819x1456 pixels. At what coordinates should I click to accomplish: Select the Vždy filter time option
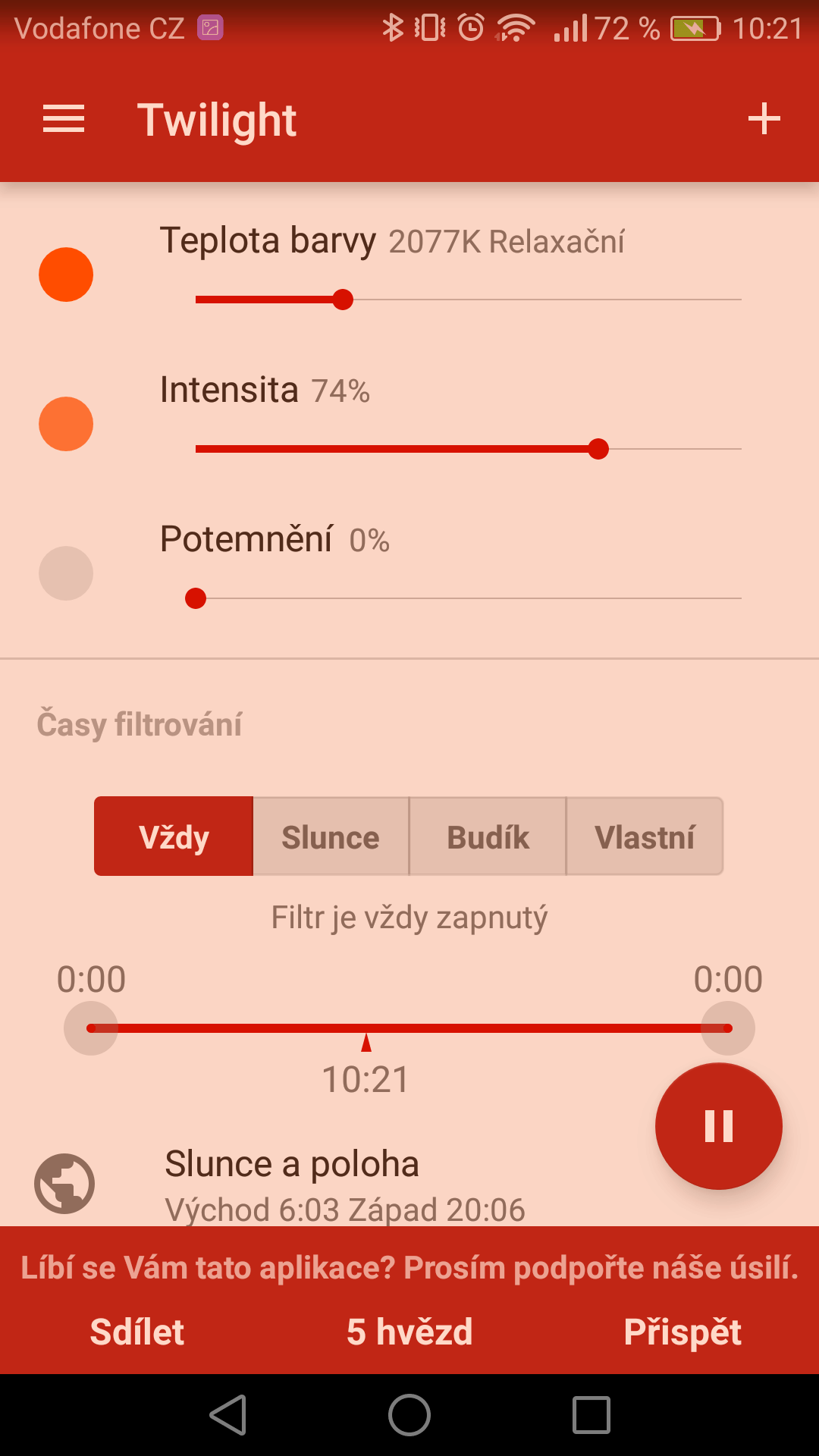[x=174, y=836]
